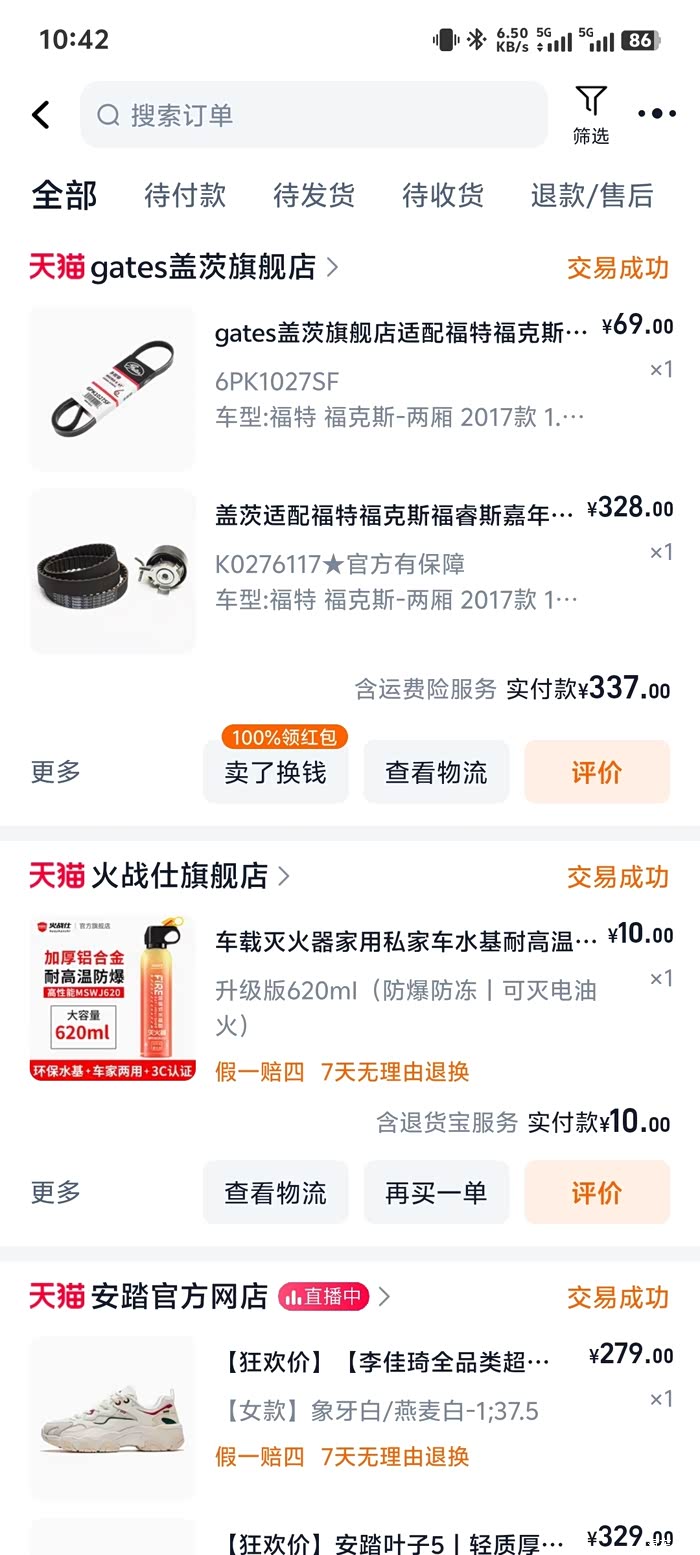Go back using the top-left arrow
Viewport: 700px width, 1555px height.
[41, 115]
